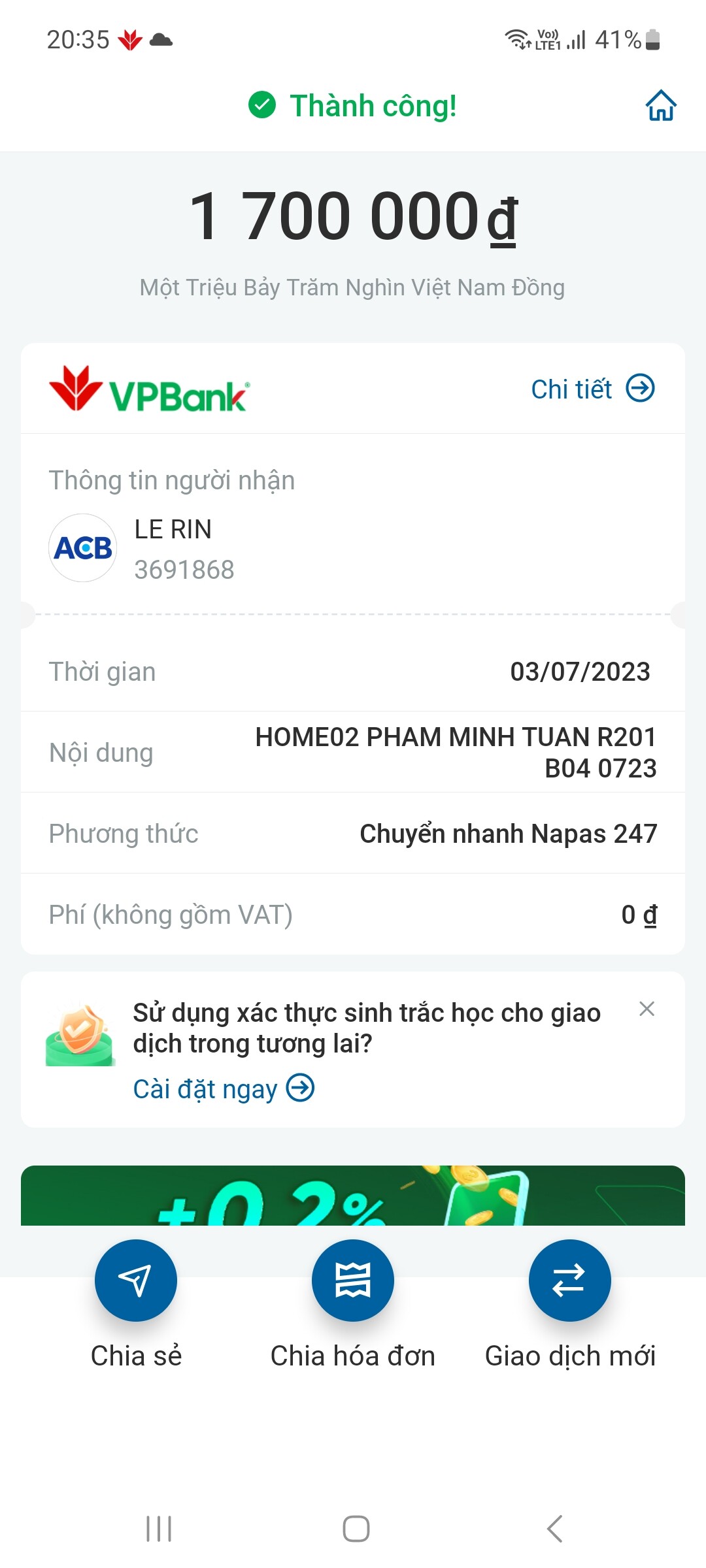Go back using the system back button
Viewport: 706px width, 1568px height.
pos(554,1529)
